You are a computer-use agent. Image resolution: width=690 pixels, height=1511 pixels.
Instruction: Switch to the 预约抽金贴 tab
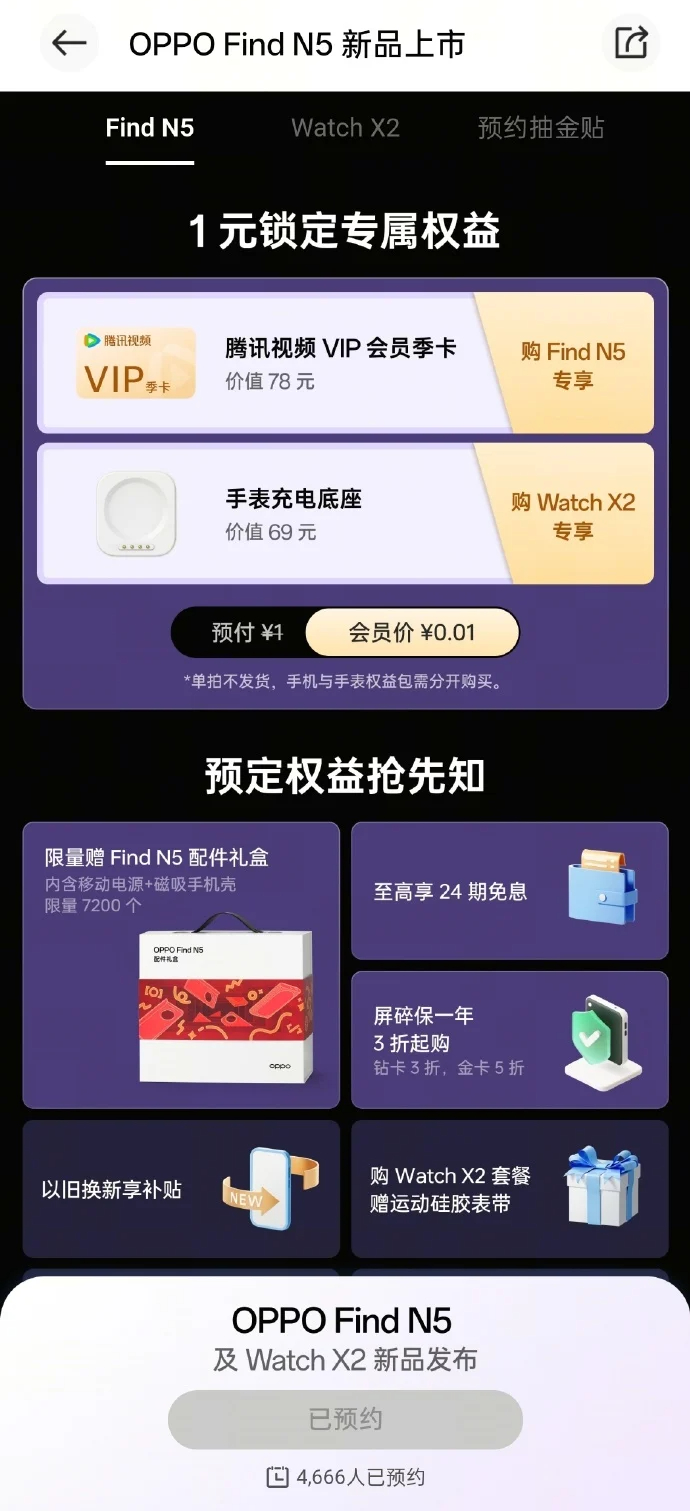[x=541, y=128]
